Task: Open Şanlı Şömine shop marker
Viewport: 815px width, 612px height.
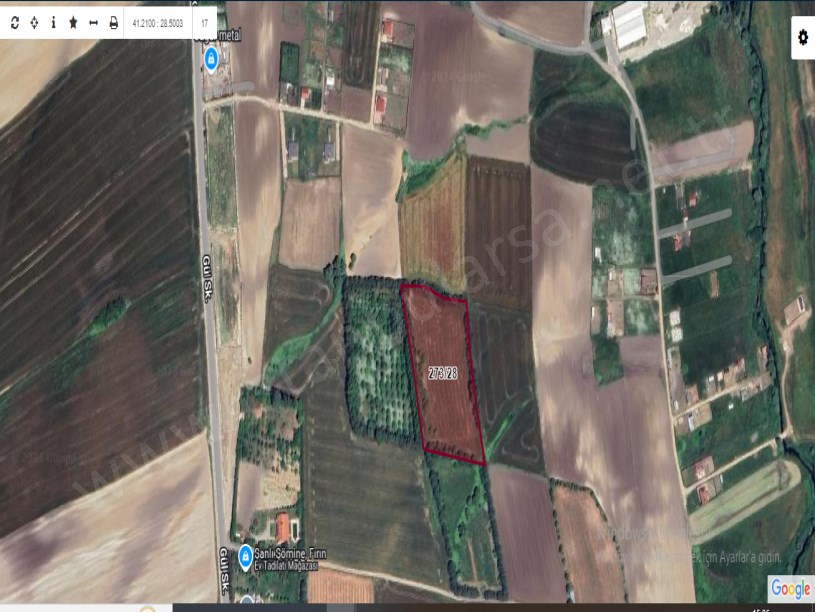Action: [x=246, y=552]
